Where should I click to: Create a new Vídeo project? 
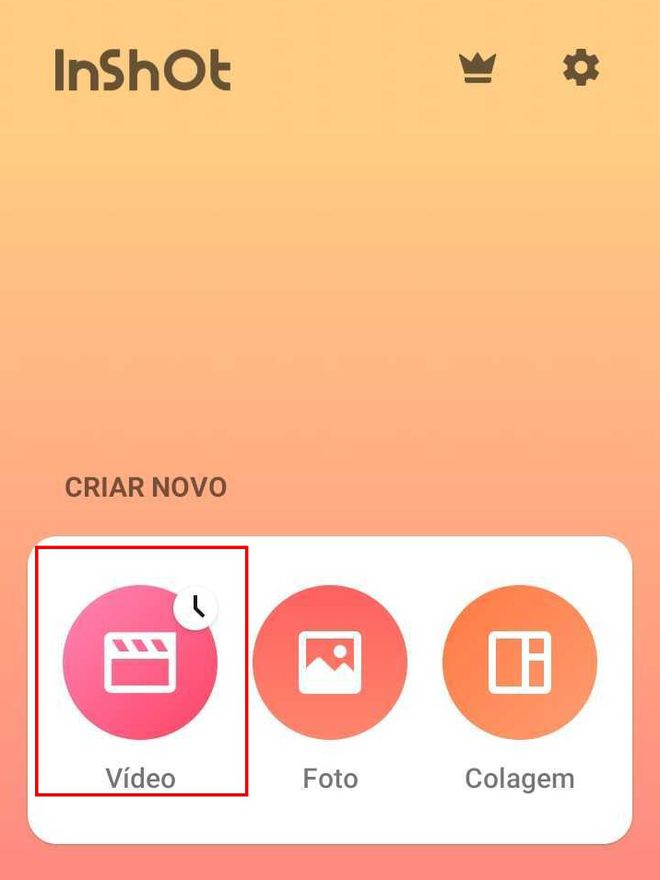coord(140,662)
